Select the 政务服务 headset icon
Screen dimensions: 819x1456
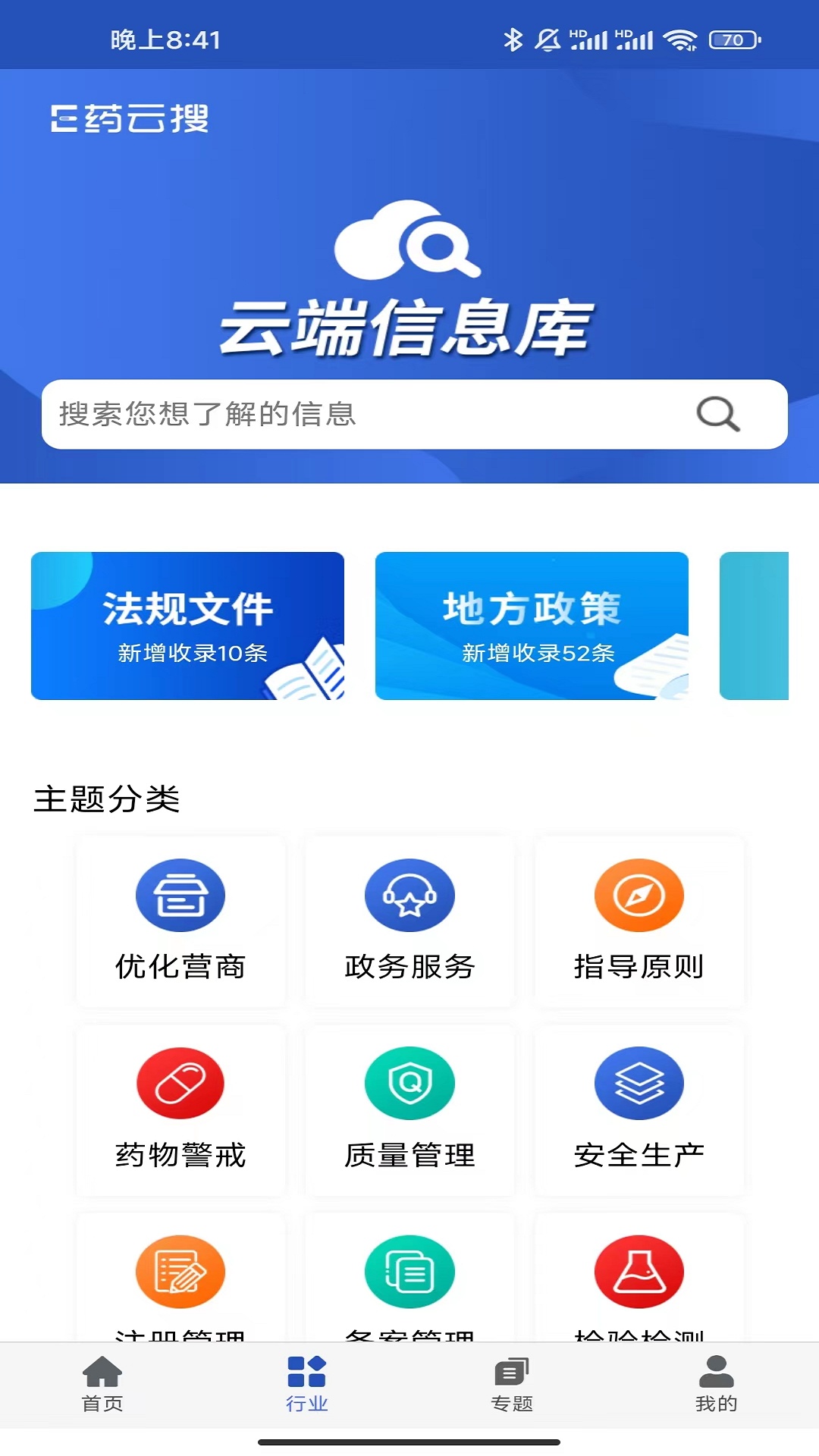tap(409, 895)
